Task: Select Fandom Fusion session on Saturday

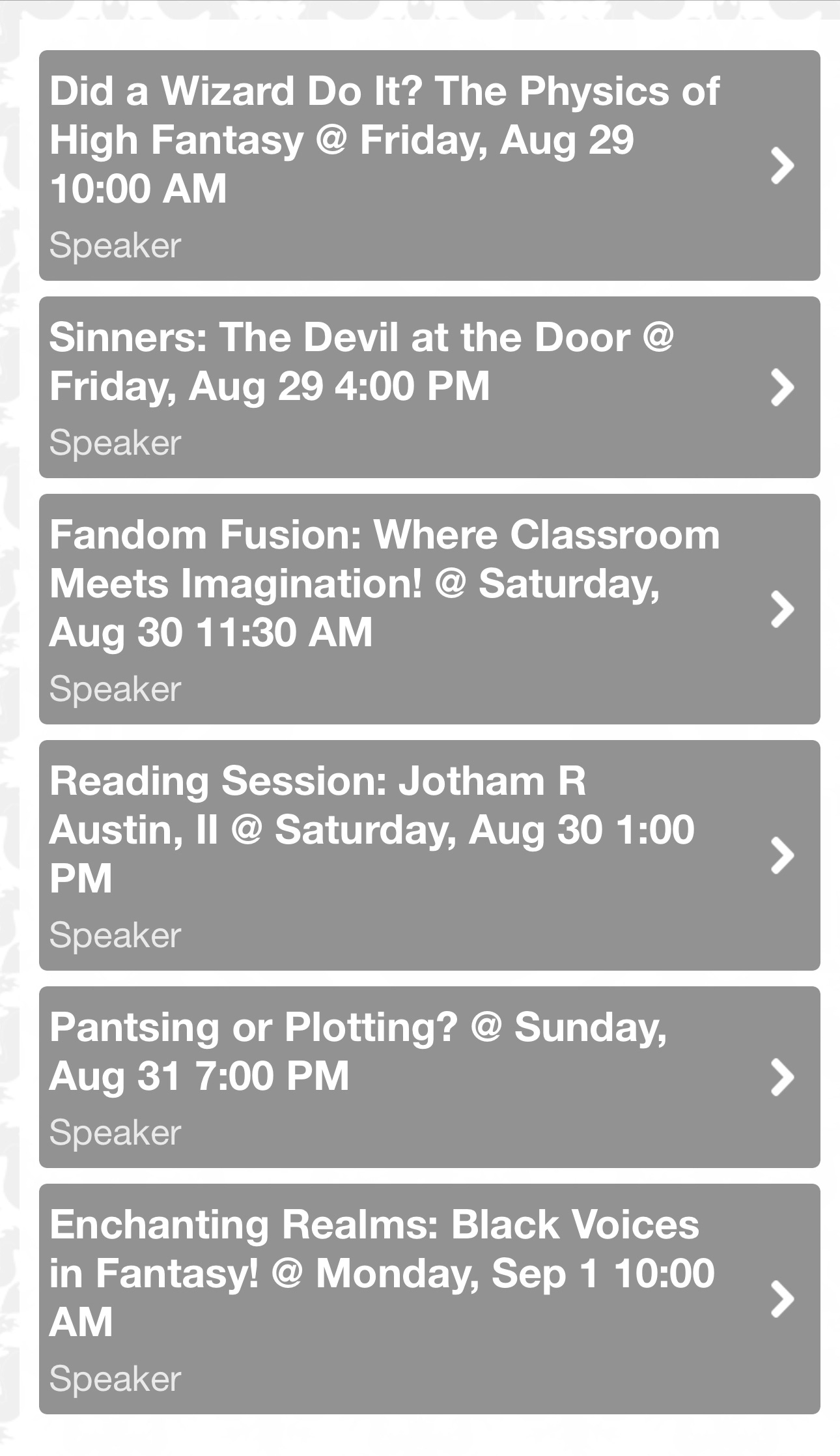Action: [x=429, y=609]
